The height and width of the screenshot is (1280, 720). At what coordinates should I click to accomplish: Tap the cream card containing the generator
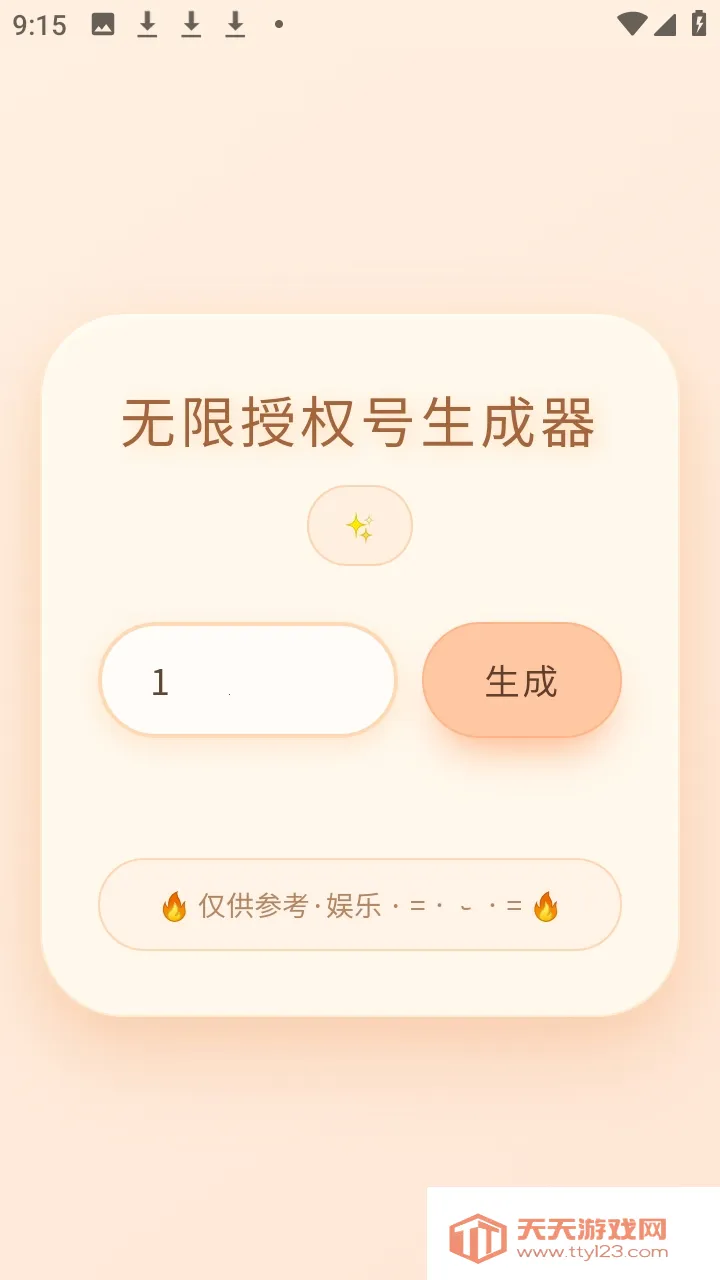[x=359, y=660]
